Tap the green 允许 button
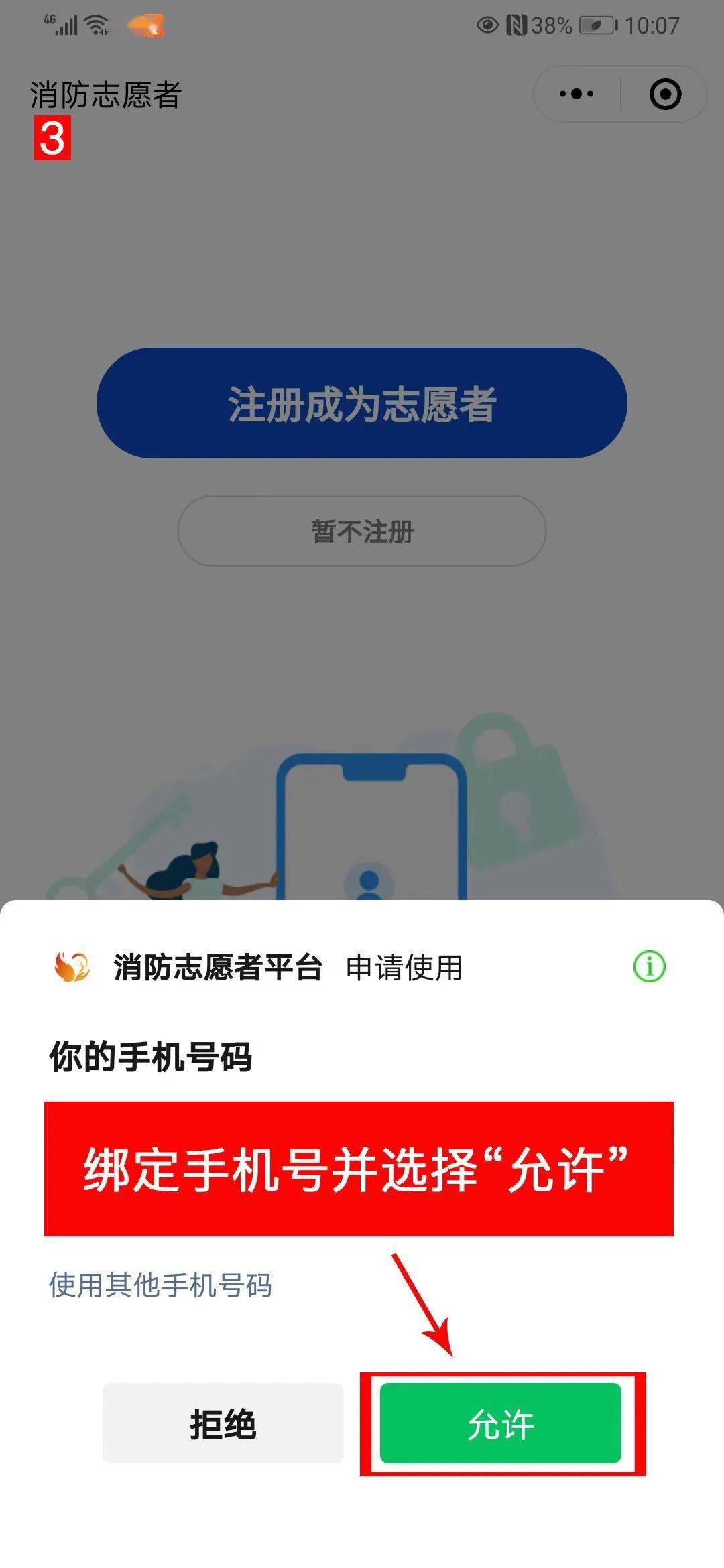 click(501, 1423)
